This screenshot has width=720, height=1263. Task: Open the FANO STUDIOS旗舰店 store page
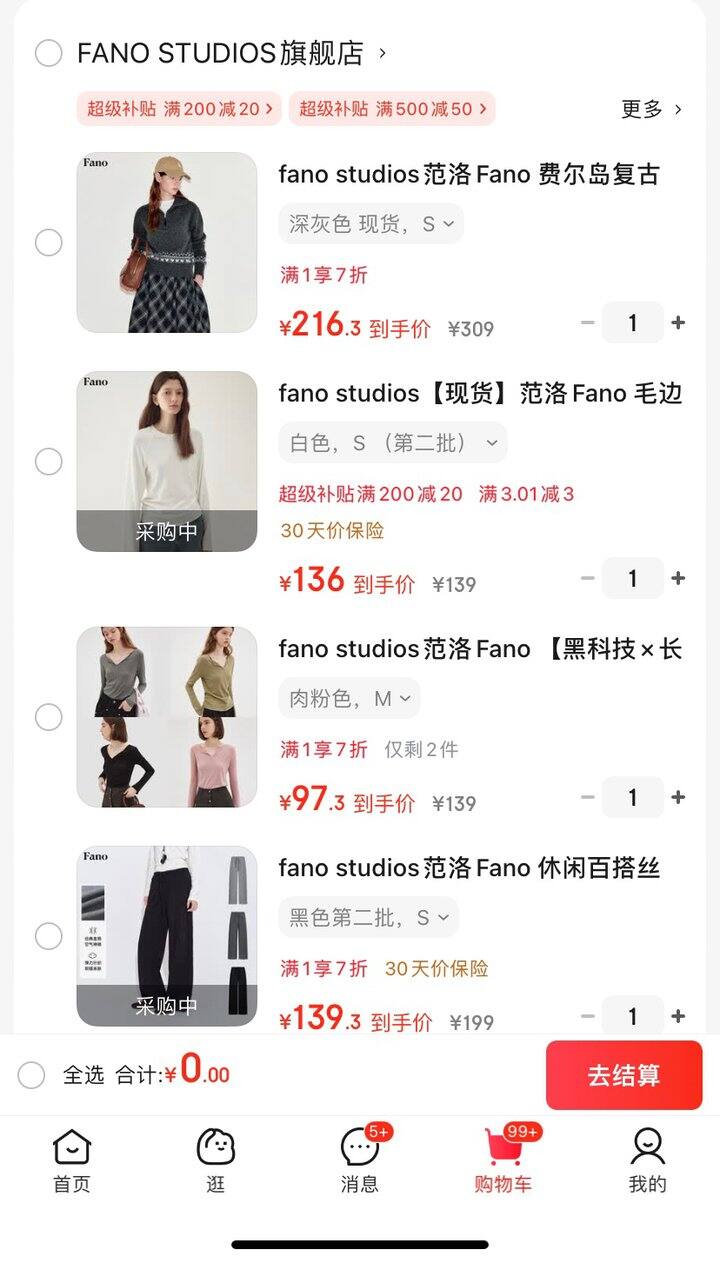coord(221,53)
